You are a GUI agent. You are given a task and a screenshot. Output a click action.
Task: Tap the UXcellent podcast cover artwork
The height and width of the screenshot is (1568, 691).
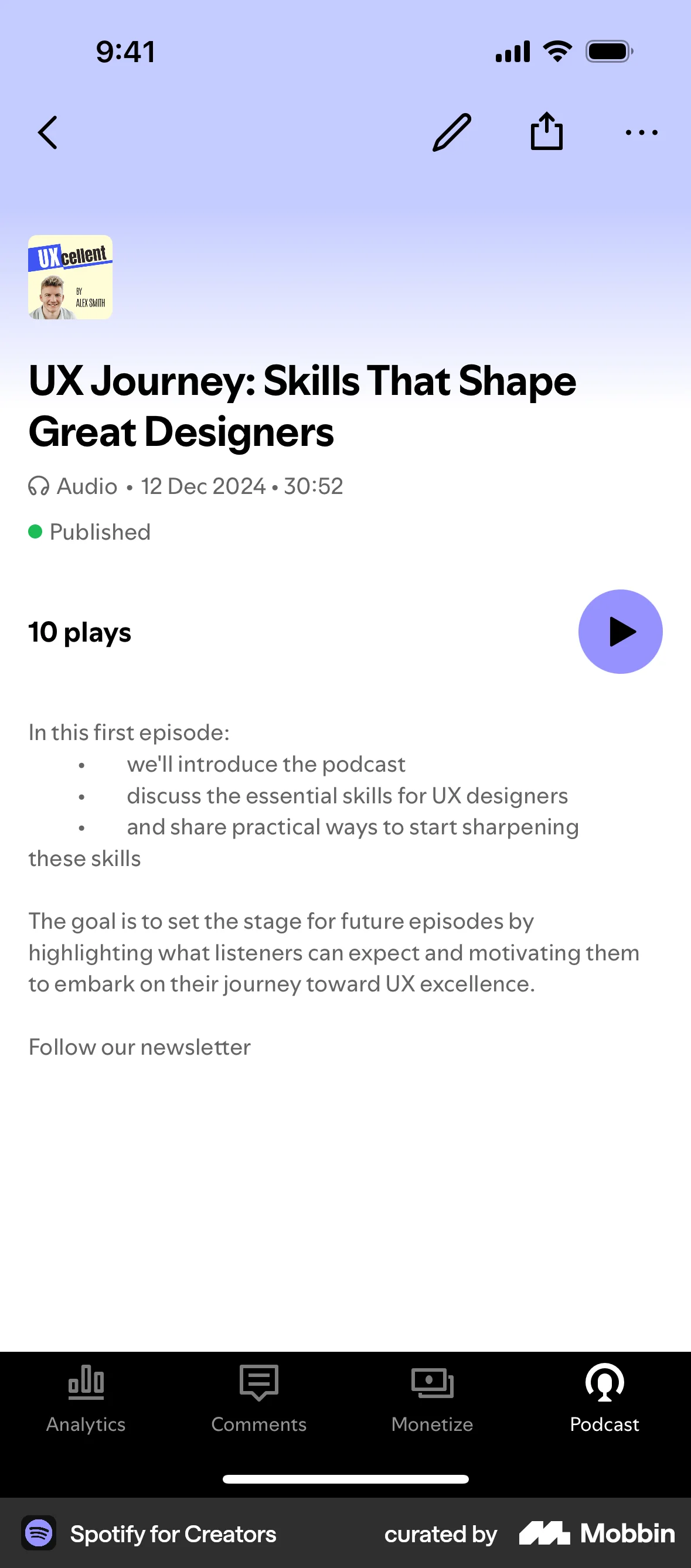point(70,277)
